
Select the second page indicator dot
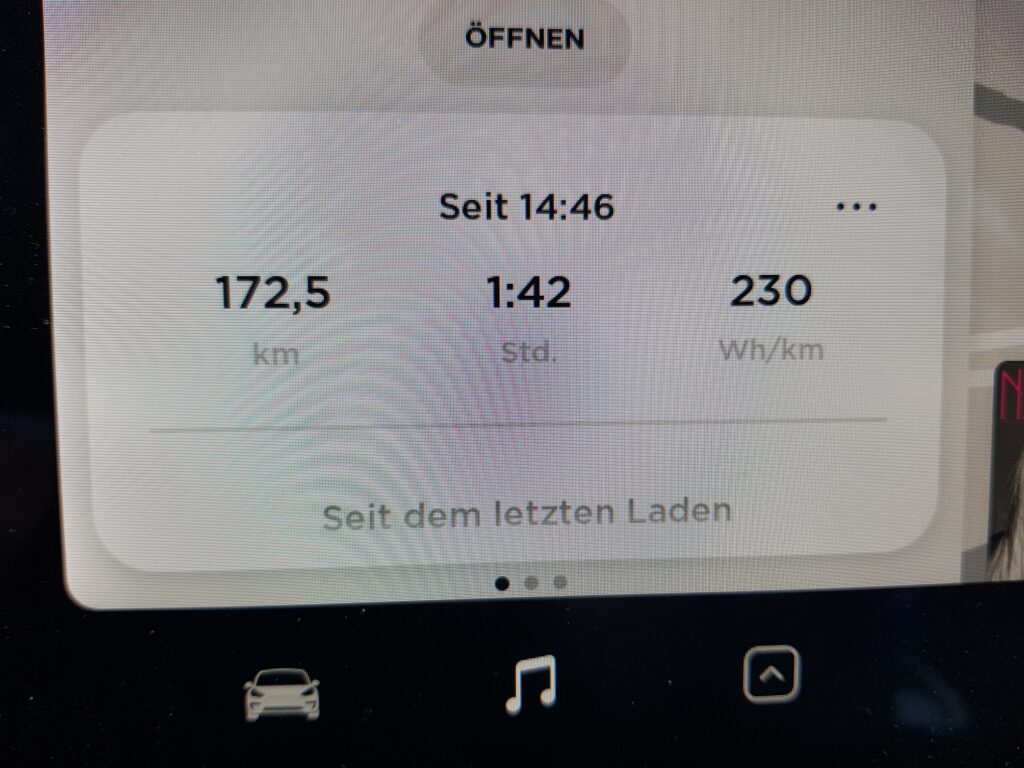(x=531, y=582)
